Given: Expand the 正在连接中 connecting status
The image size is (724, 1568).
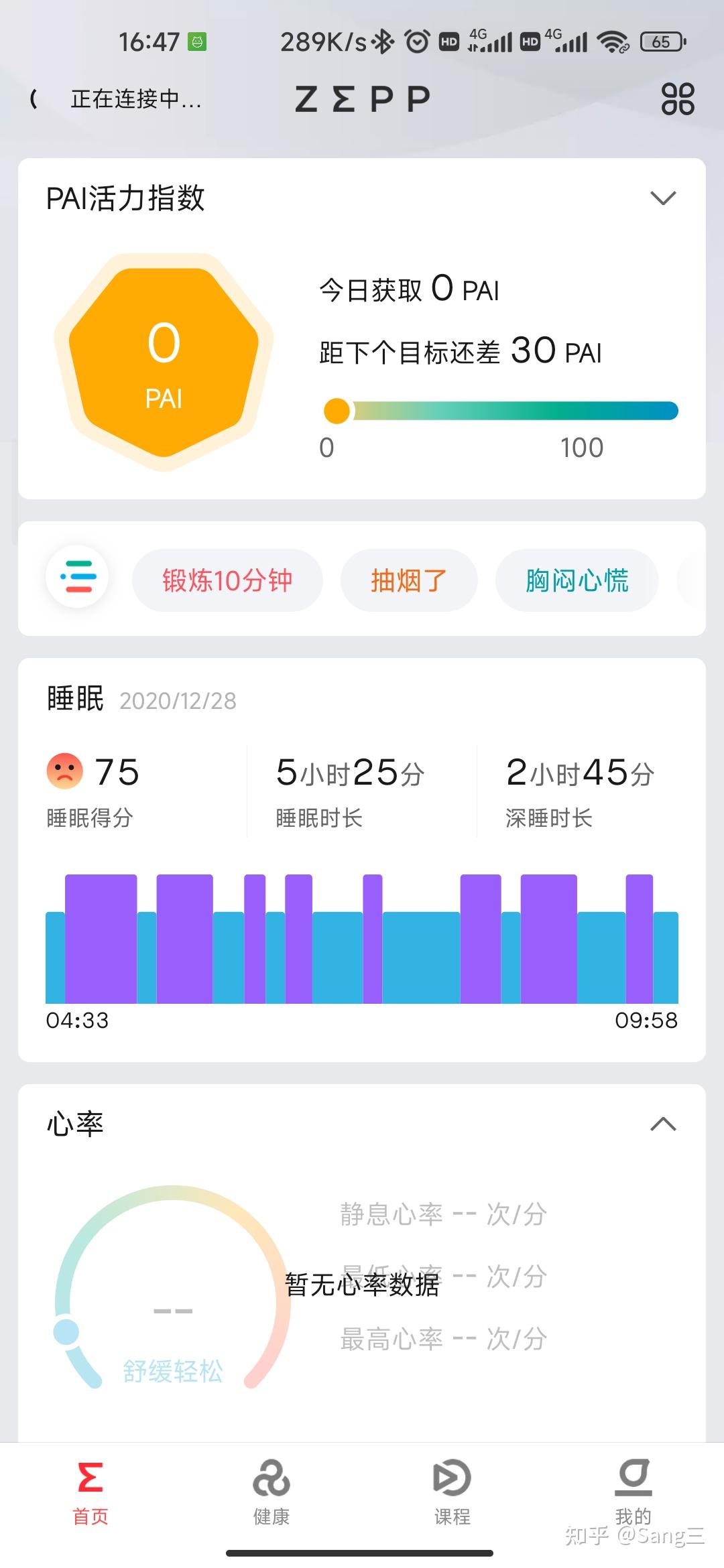Looking at the screenshot, I should [134, 99].
